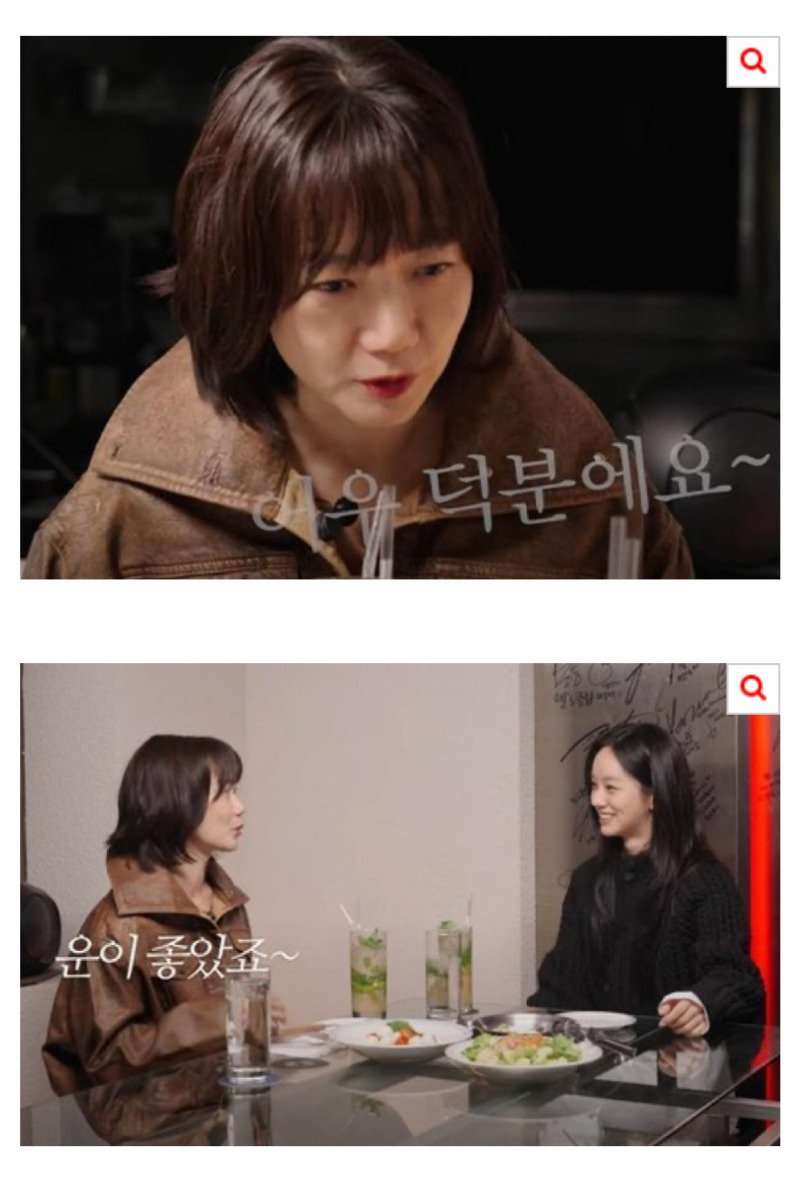Enlarge the image captioned 운이 좋았죠 with the magnifier
This screenshot has width=800, height=1191.
[x=753, y=688]
